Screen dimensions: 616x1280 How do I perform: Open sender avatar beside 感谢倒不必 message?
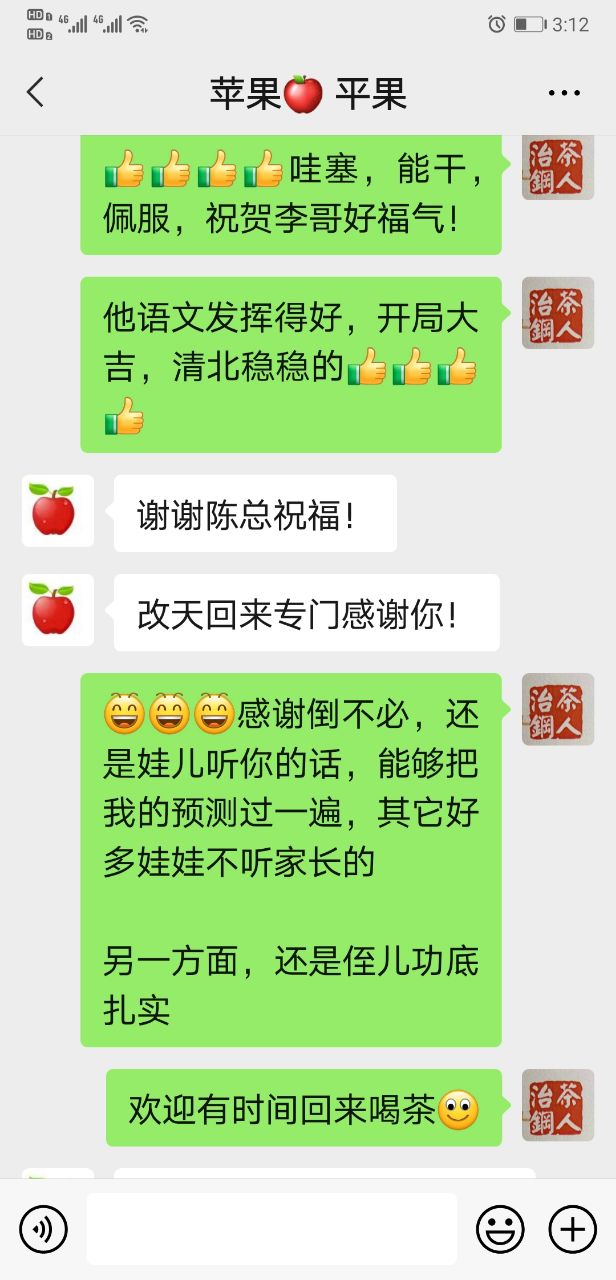coord(557,709)
